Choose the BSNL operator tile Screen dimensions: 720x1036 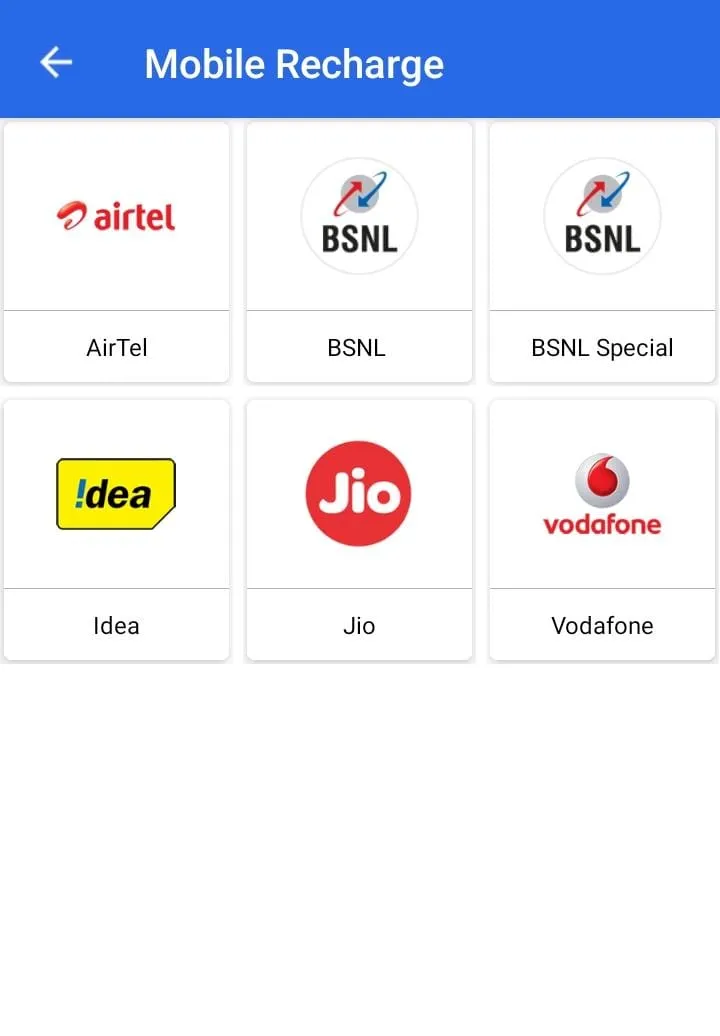click(359, 251)
